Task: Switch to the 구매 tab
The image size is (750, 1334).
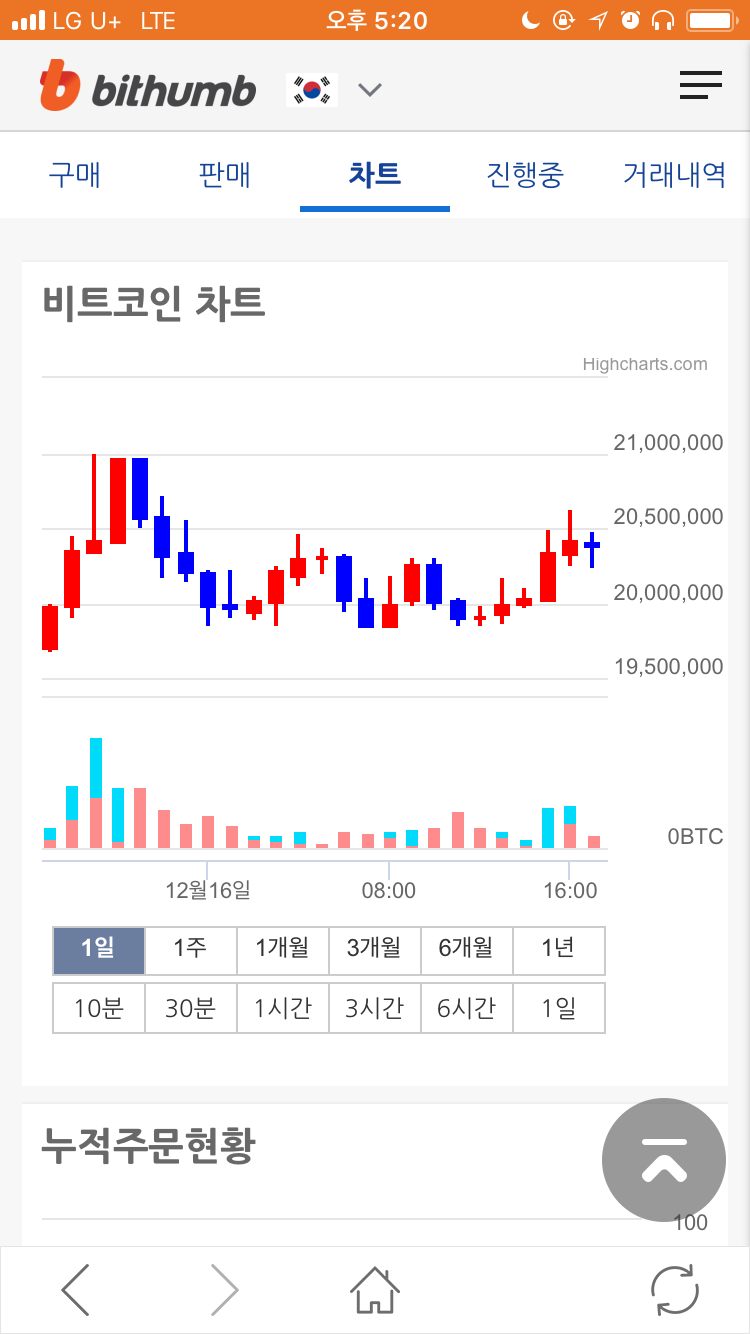Action: coord(74,174)
